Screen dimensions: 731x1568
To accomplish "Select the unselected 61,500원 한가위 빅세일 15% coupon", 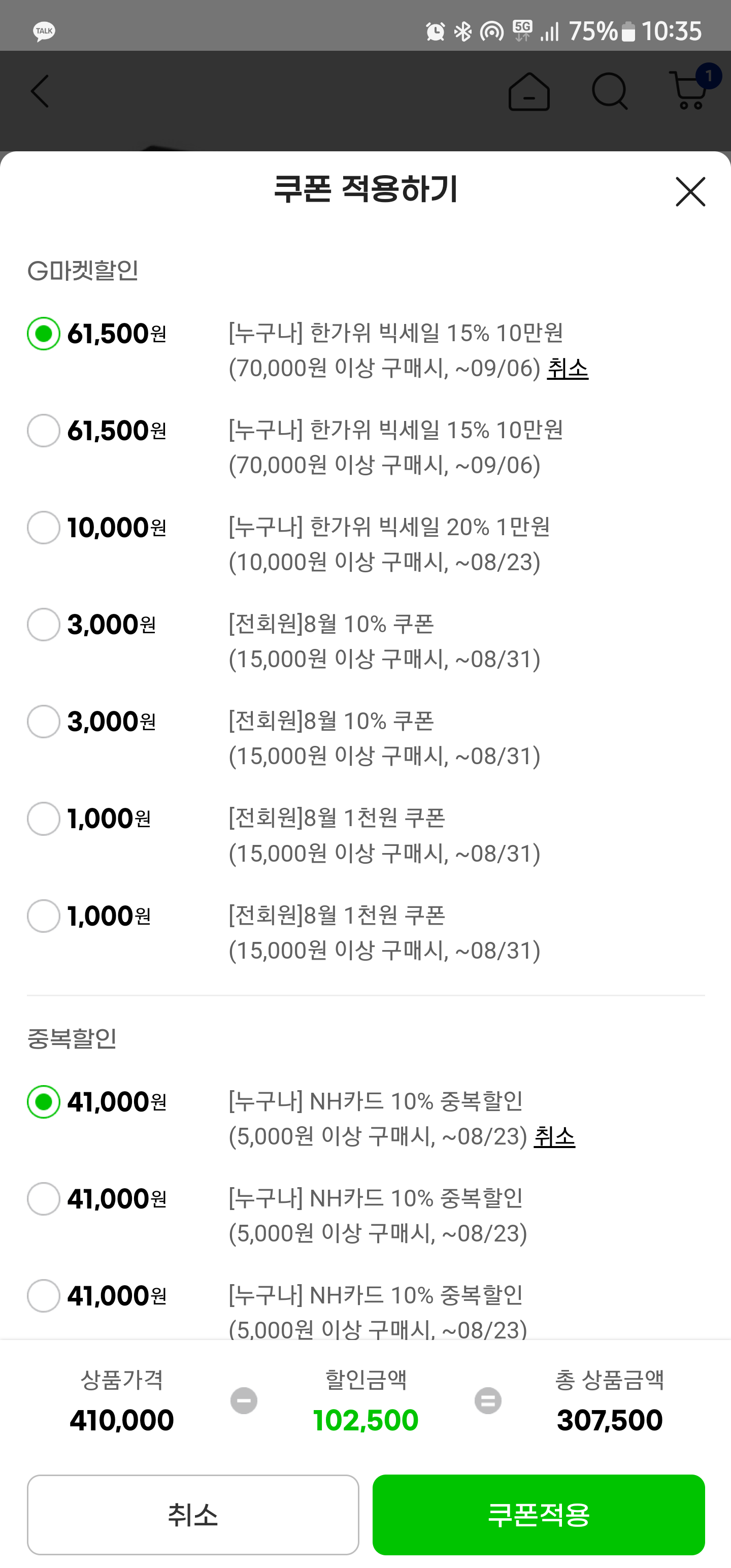I will click(43, 431).
